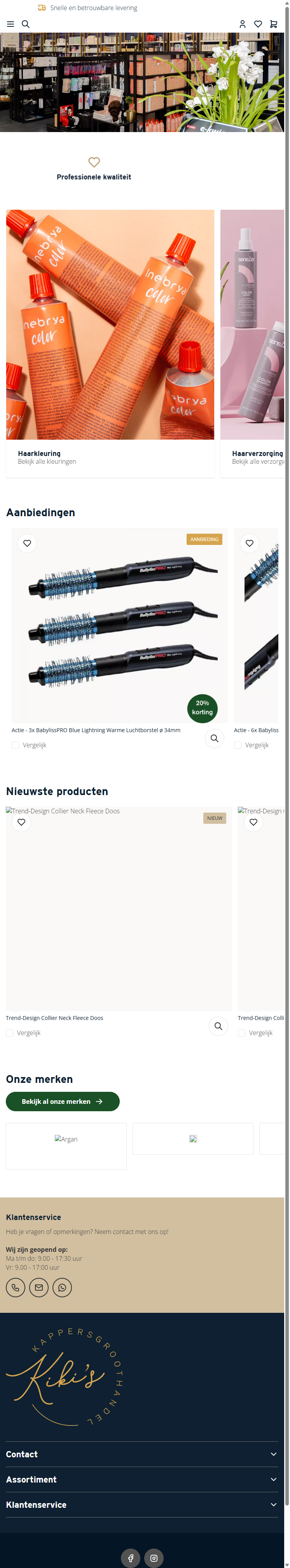Call customer service via phone icon
The image size is (290, 1568).
[x=16, y=1288]
